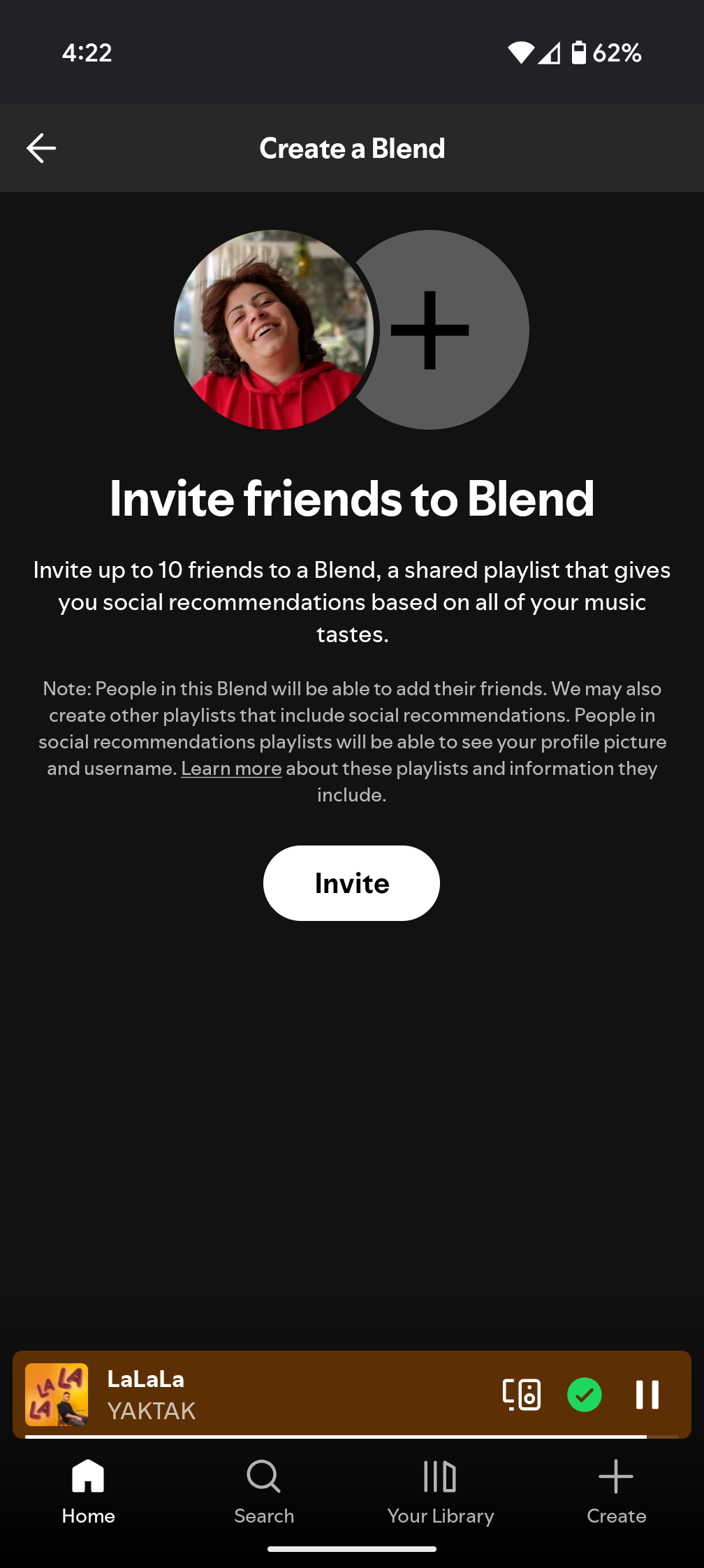The width and height of the screenshot is (704, 1568).
Task: Go back from Create a Blend
Action: coord(41,148)
